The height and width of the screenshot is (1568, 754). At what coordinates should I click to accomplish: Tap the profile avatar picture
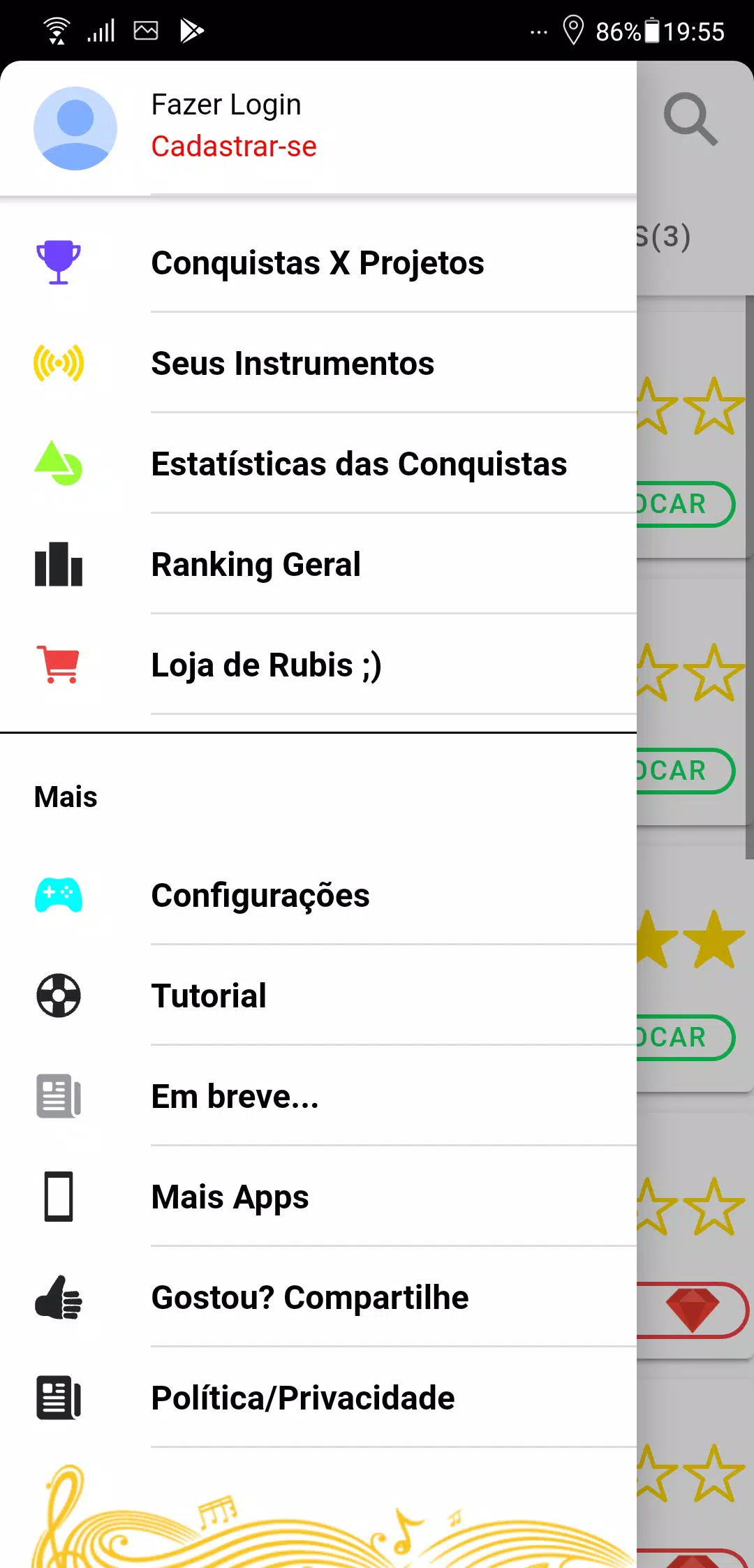click(75, 128)
